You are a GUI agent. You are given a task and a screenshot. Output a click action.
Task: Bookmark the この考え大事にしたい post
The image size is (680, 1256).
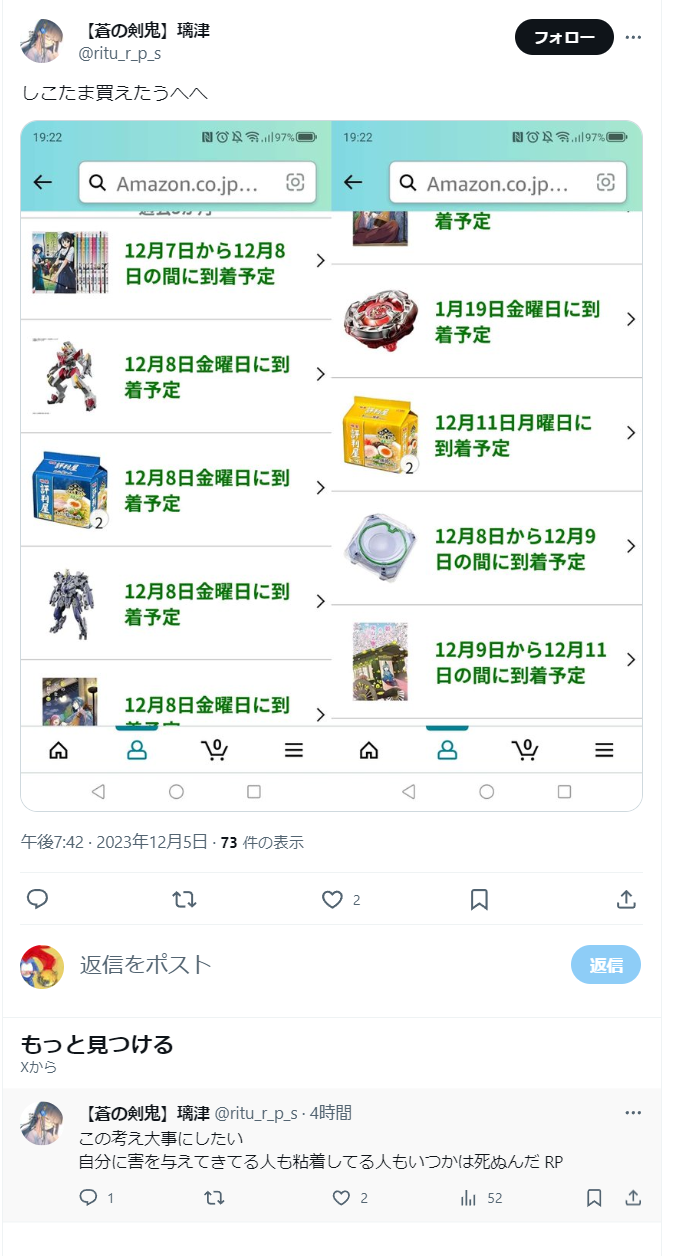tap(594, 1197)
